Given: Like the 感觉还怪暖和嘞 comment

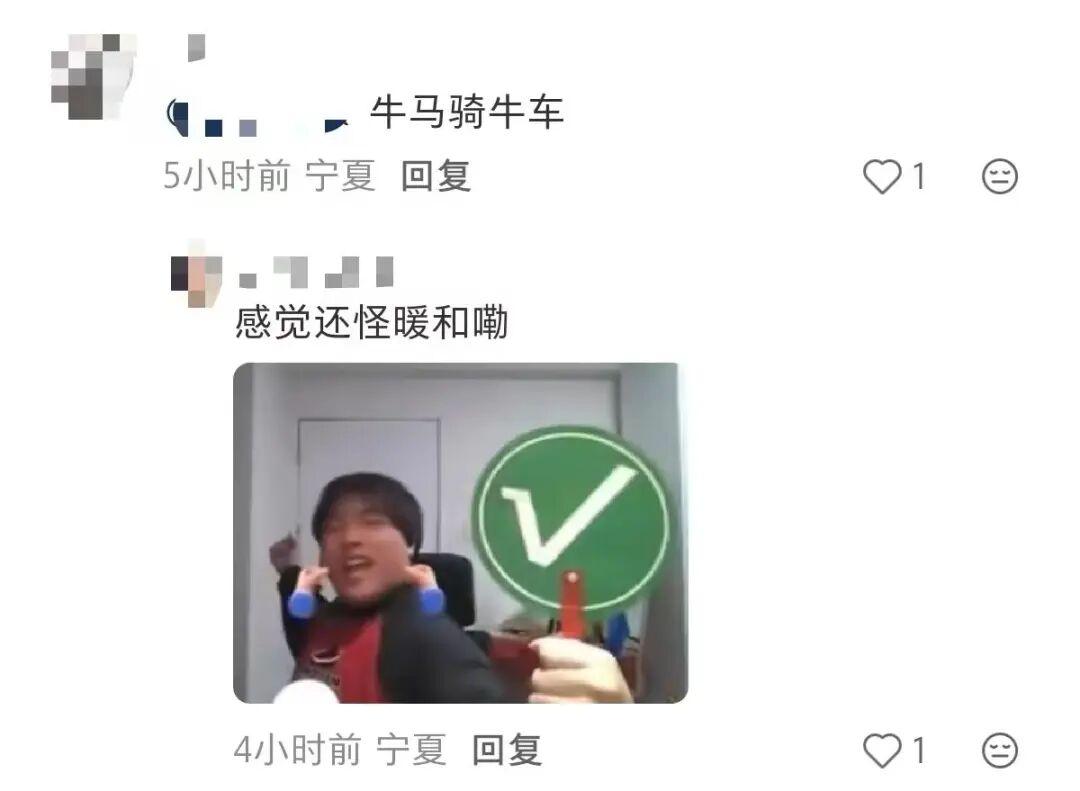Looking at the screenshot, I should point(883,749).
